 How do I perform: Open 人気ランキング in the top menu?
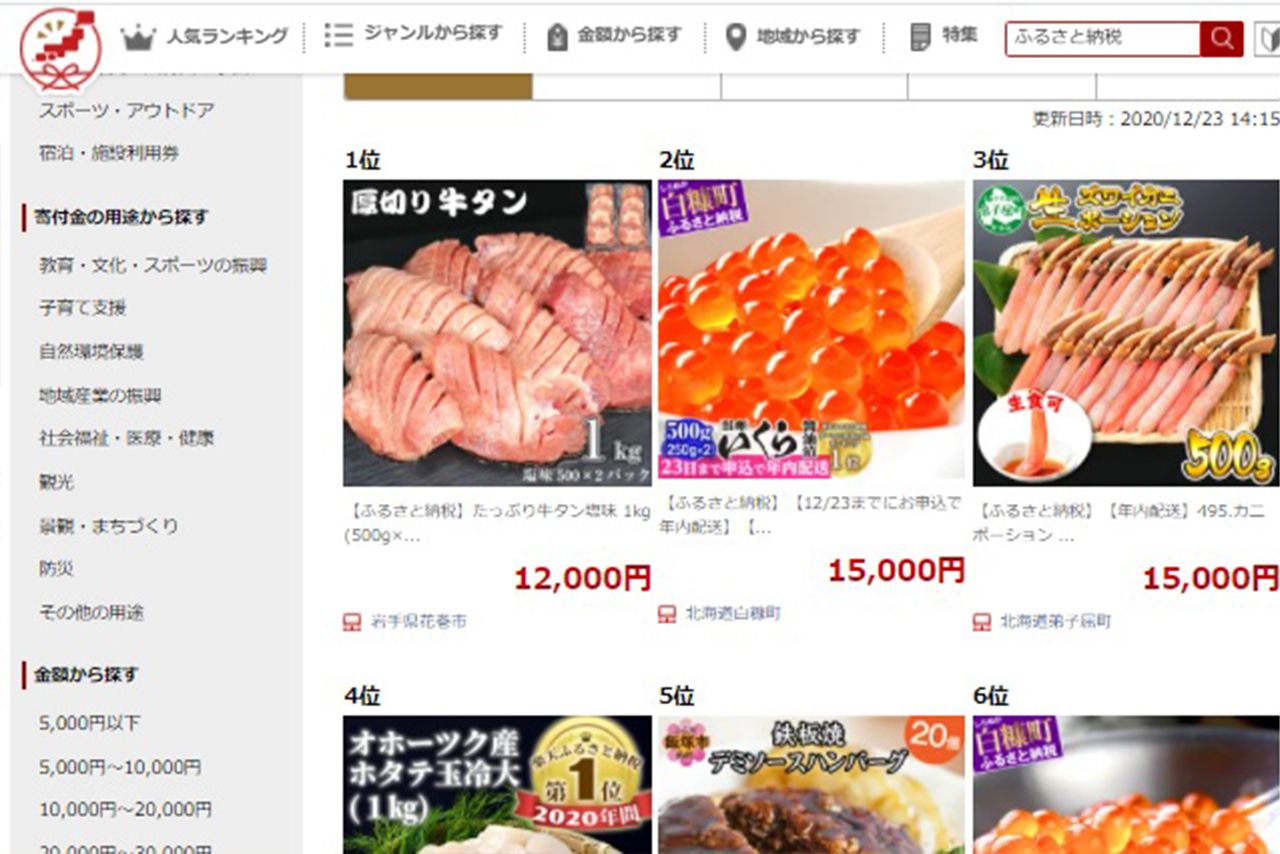(205, 38)
